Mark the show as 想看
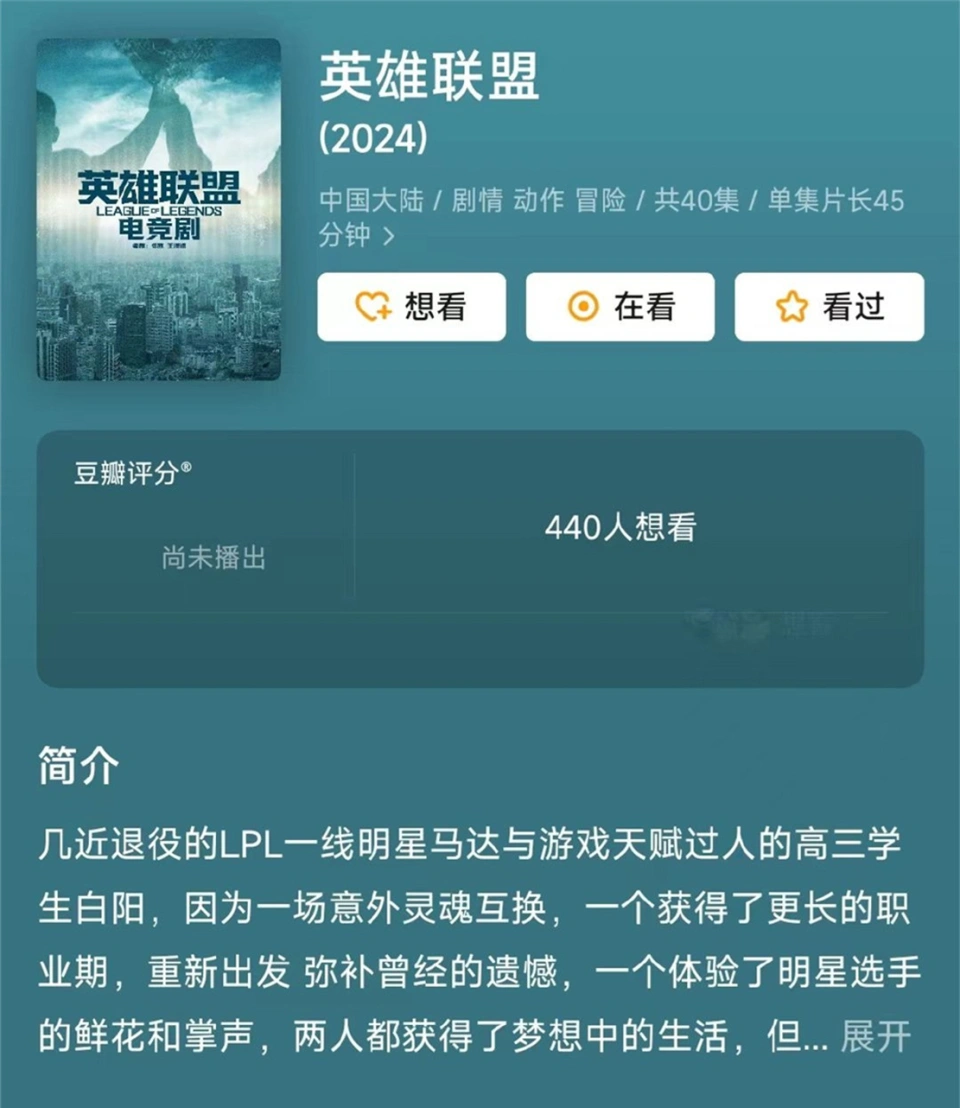This screenshot has height=1108, width=960. pyautogui.click(x=411, y=307)
